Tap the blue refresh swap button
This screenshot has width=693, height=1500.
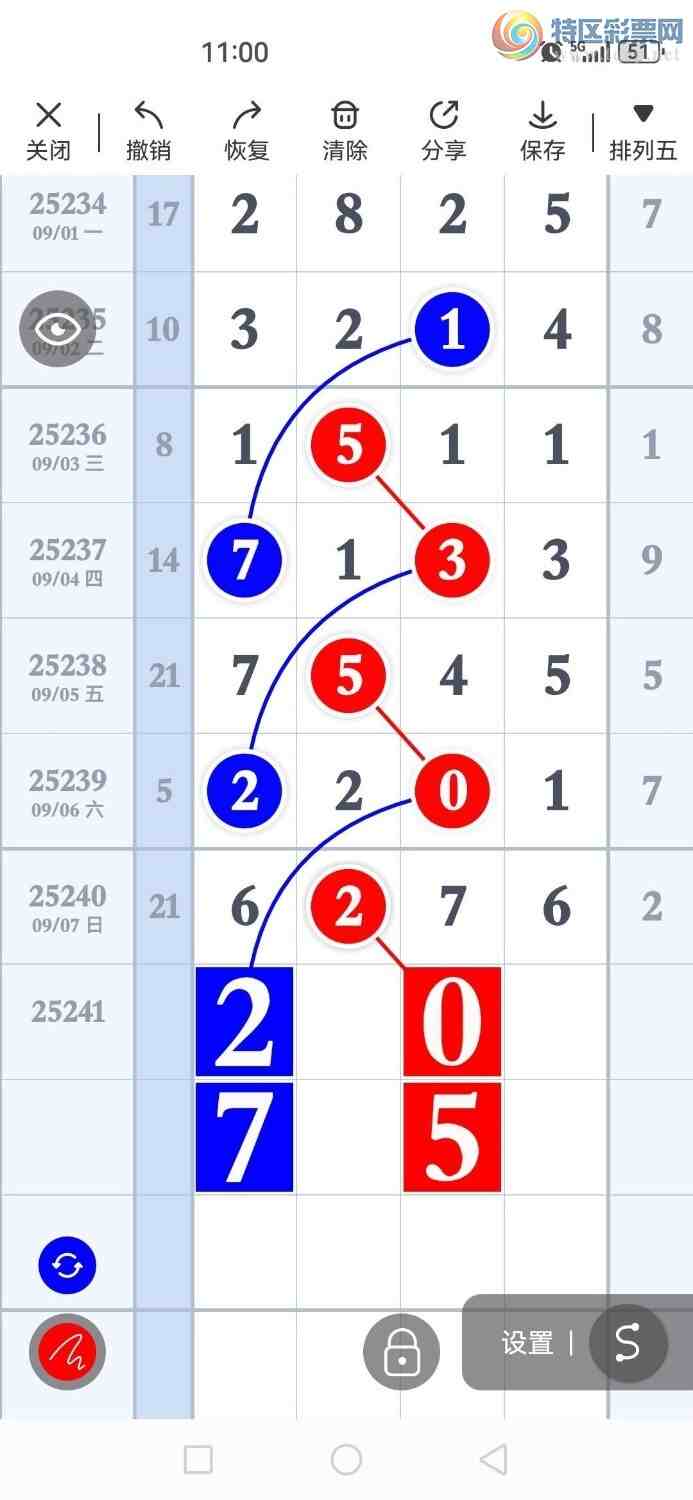[67, 1265]
